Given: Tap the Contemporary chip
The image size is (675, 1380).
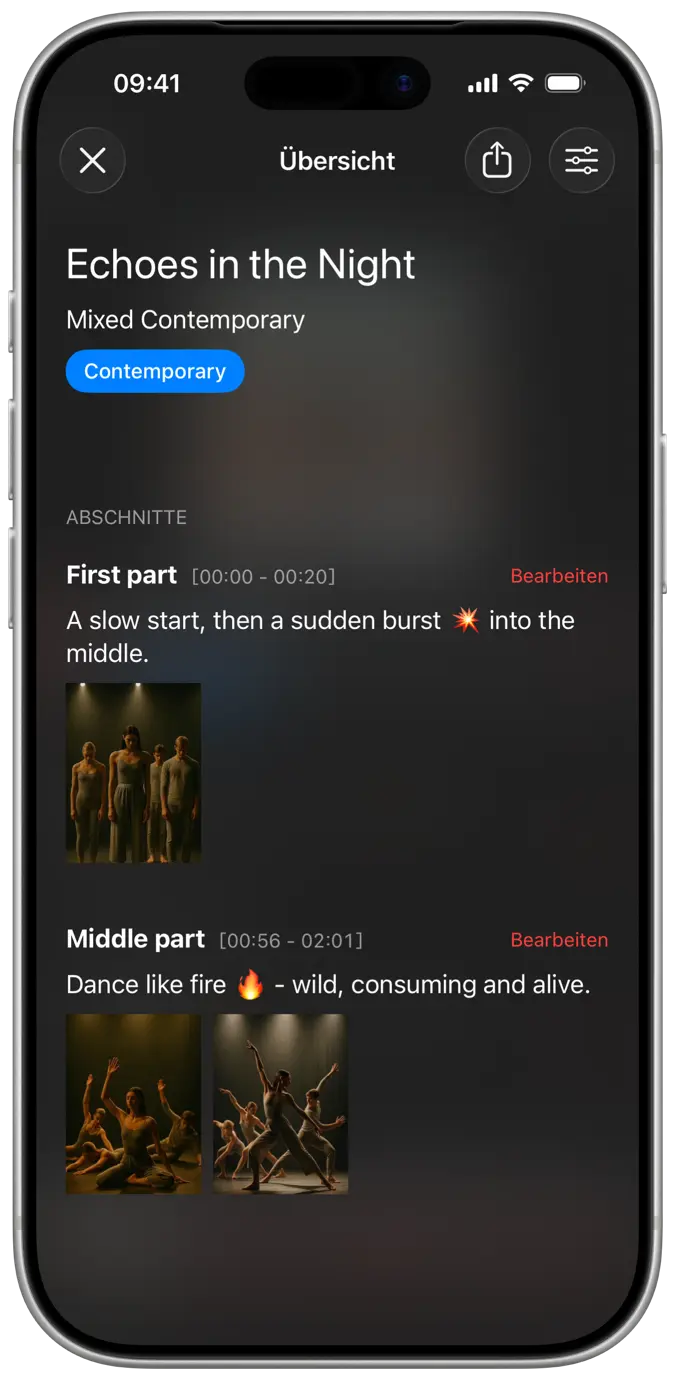Looking at the screenshot, I should point(155,371).
